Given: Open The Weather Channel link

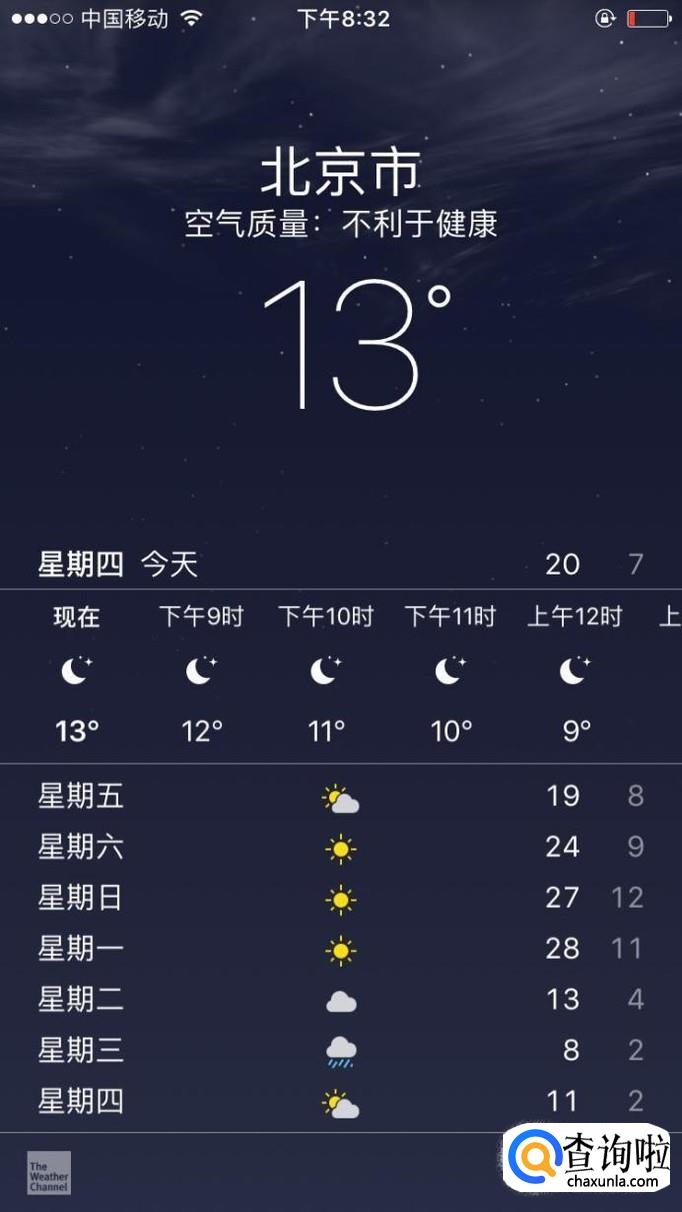Looking at the screenshot, I should pyautogui.click(x=49, y=1172).
